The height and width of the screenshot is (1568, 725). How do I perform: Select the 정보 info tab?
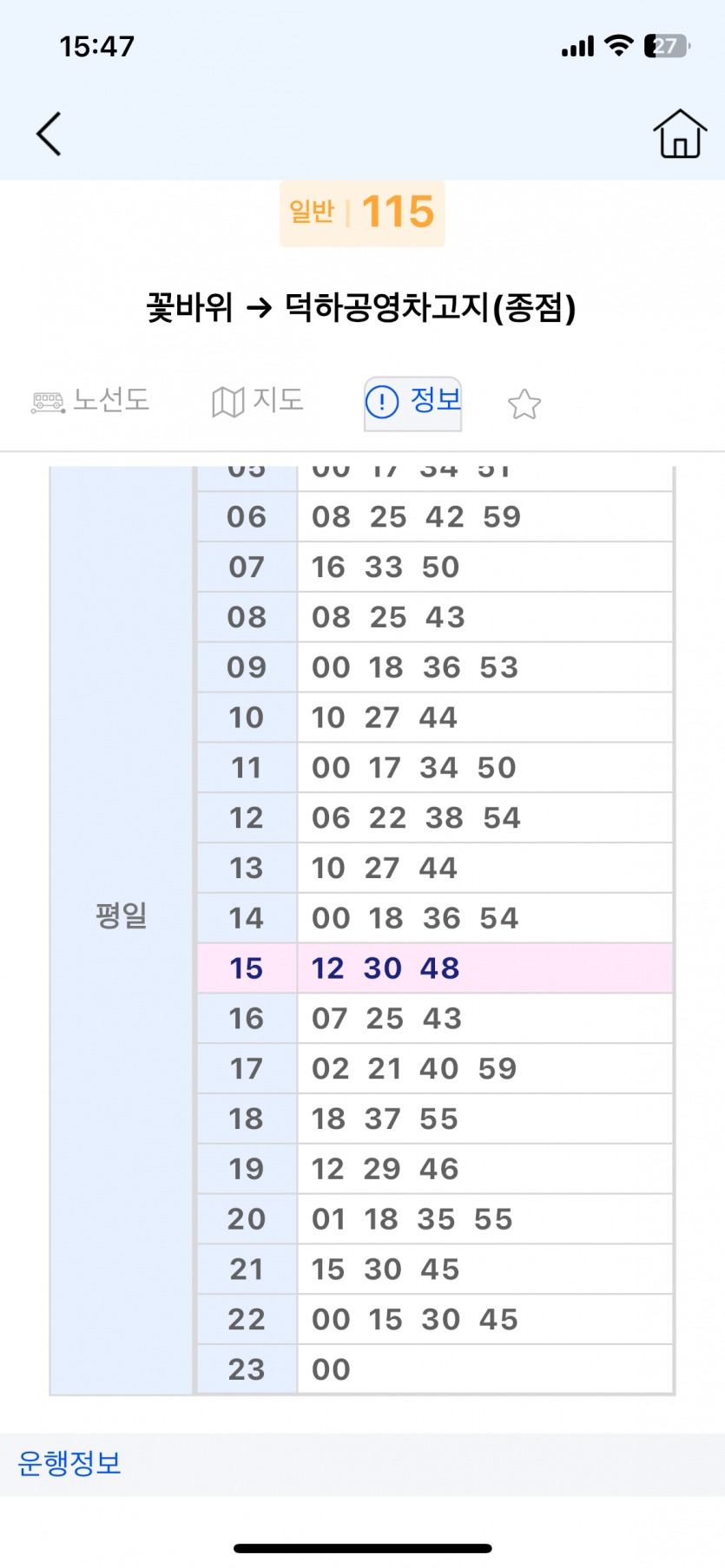(x=413, y=402)
